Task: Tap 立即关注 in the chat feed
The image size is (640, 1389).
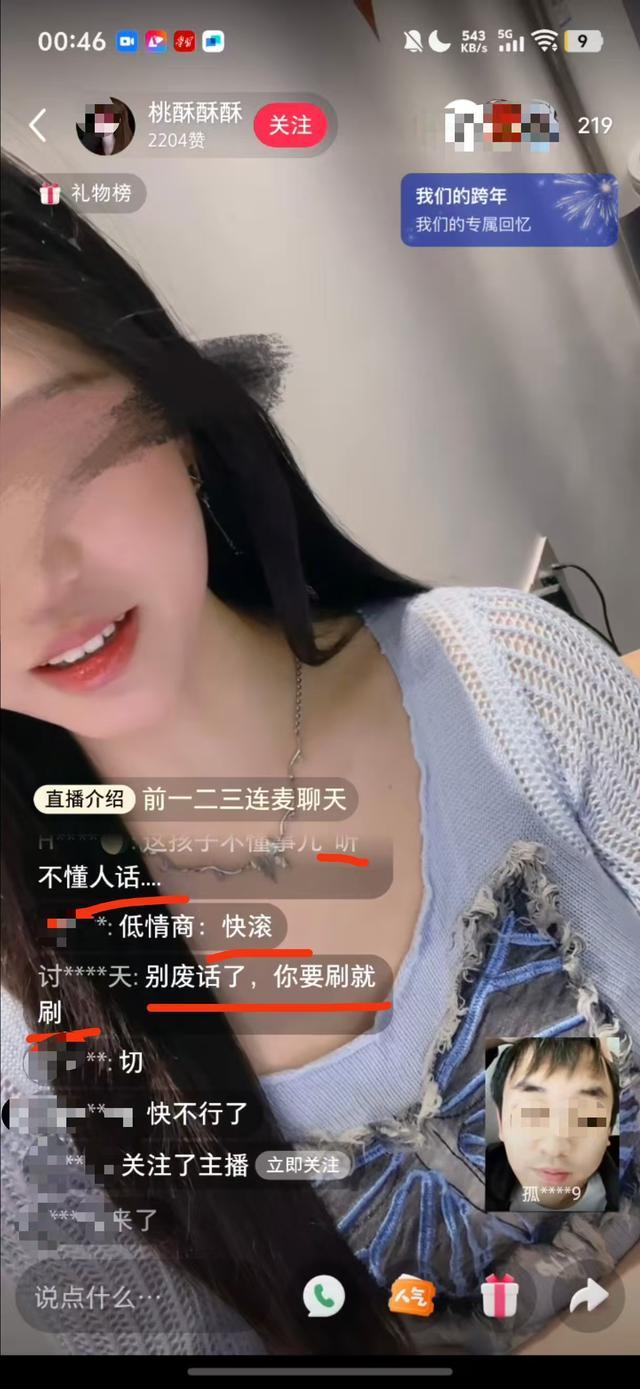Action: pos(302,1165)
